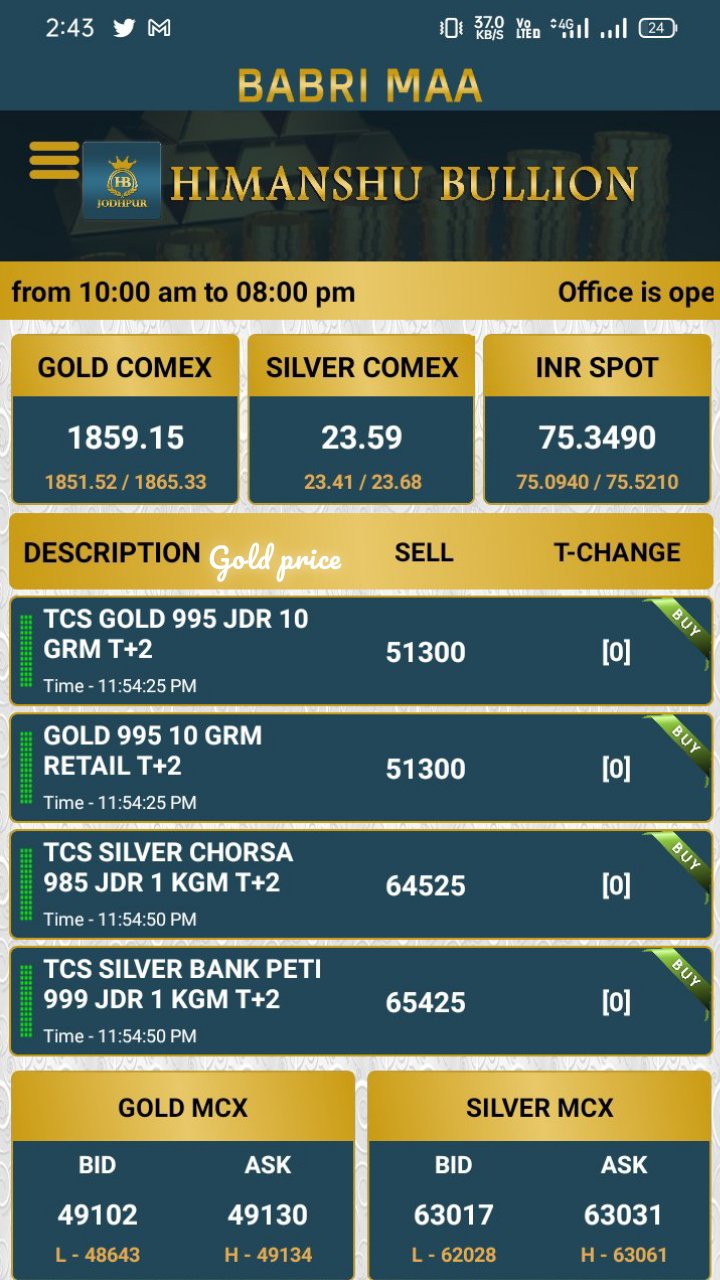
Task: Tap the signal bars beside TCS SILVER CHORSA
Action: [x=25, y=883]
